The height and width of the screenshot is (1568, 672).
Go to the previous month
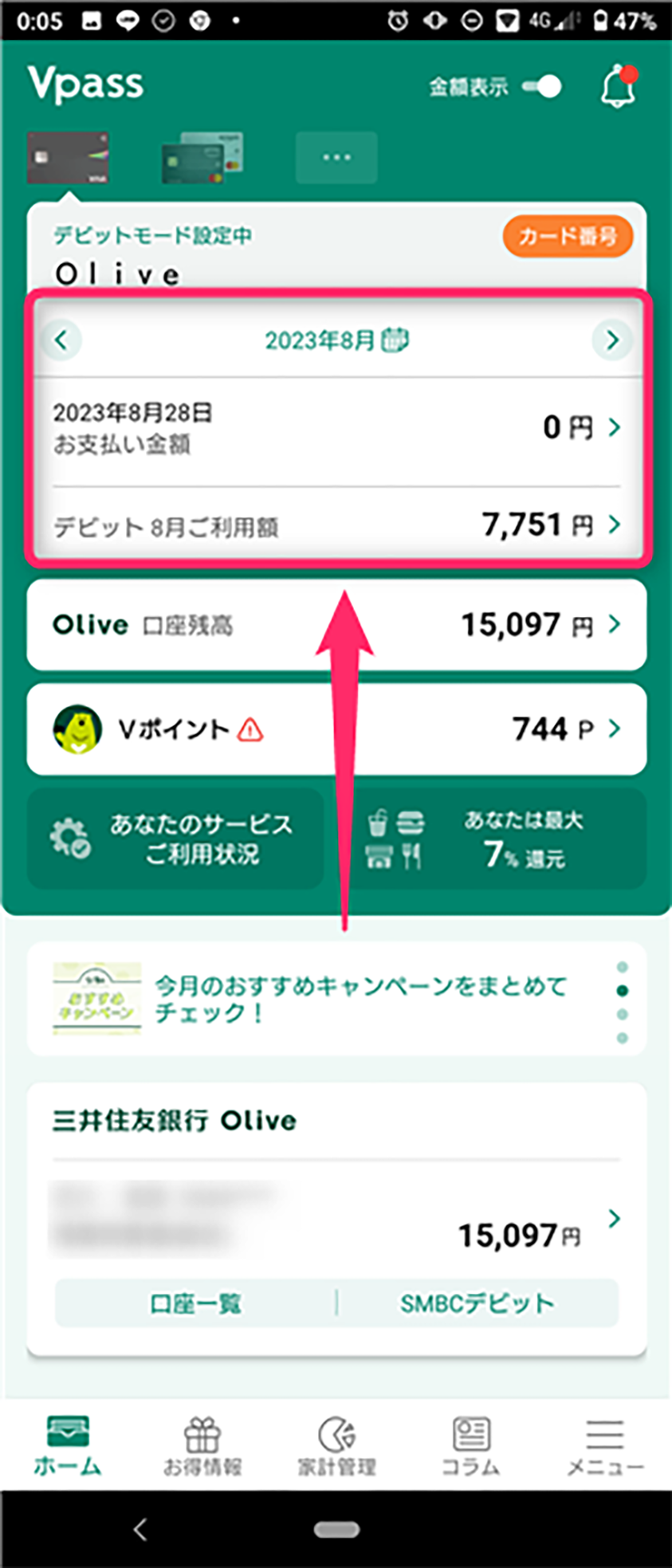(61, 340)
